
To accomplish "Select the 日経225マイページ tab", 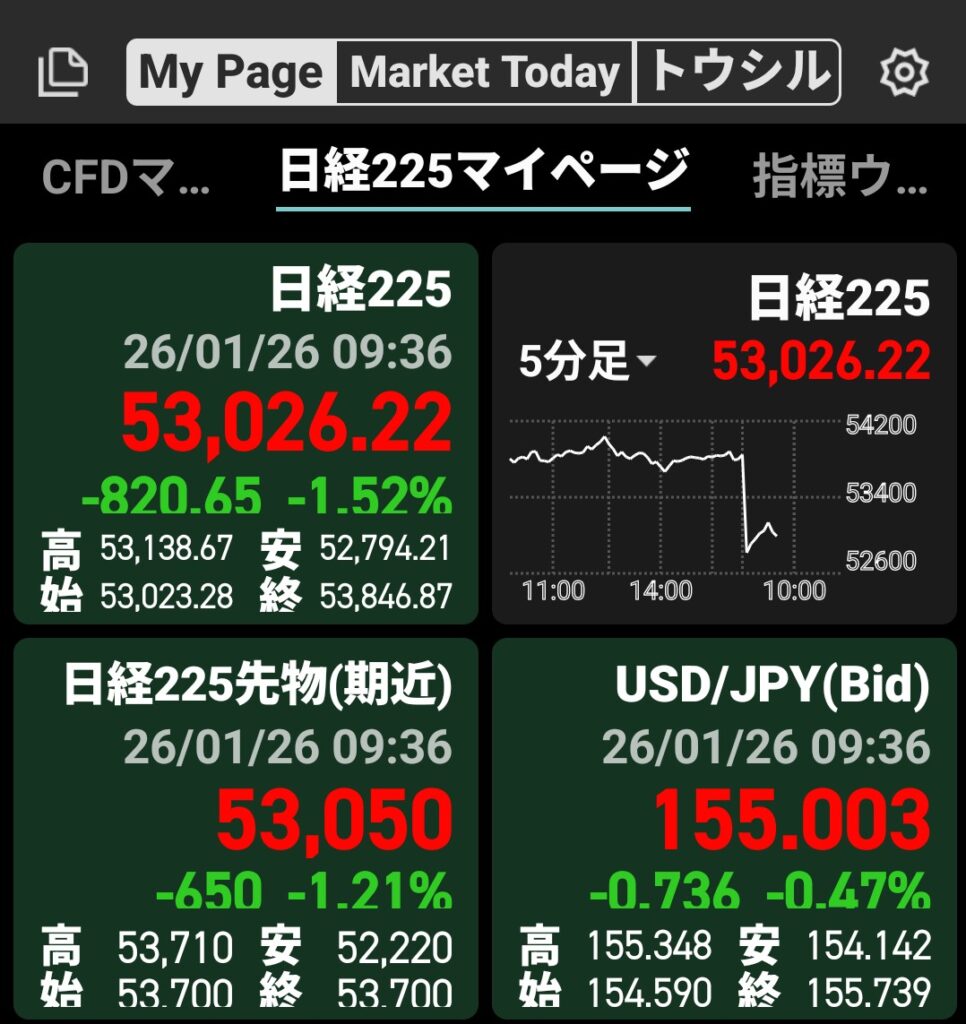I will (x=484, y=171).
